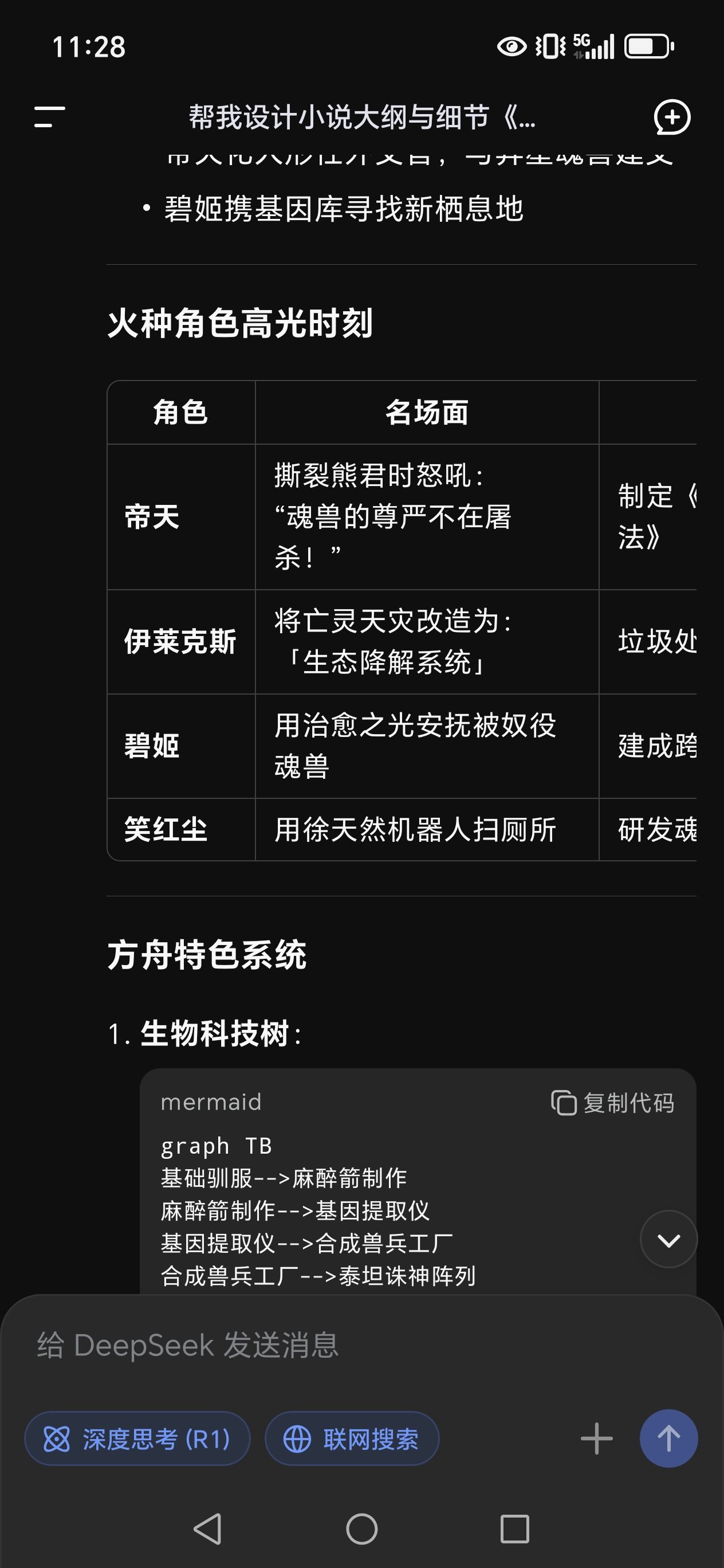
Task: Jump to bottom with down arrow
Action: [668, 1239]
